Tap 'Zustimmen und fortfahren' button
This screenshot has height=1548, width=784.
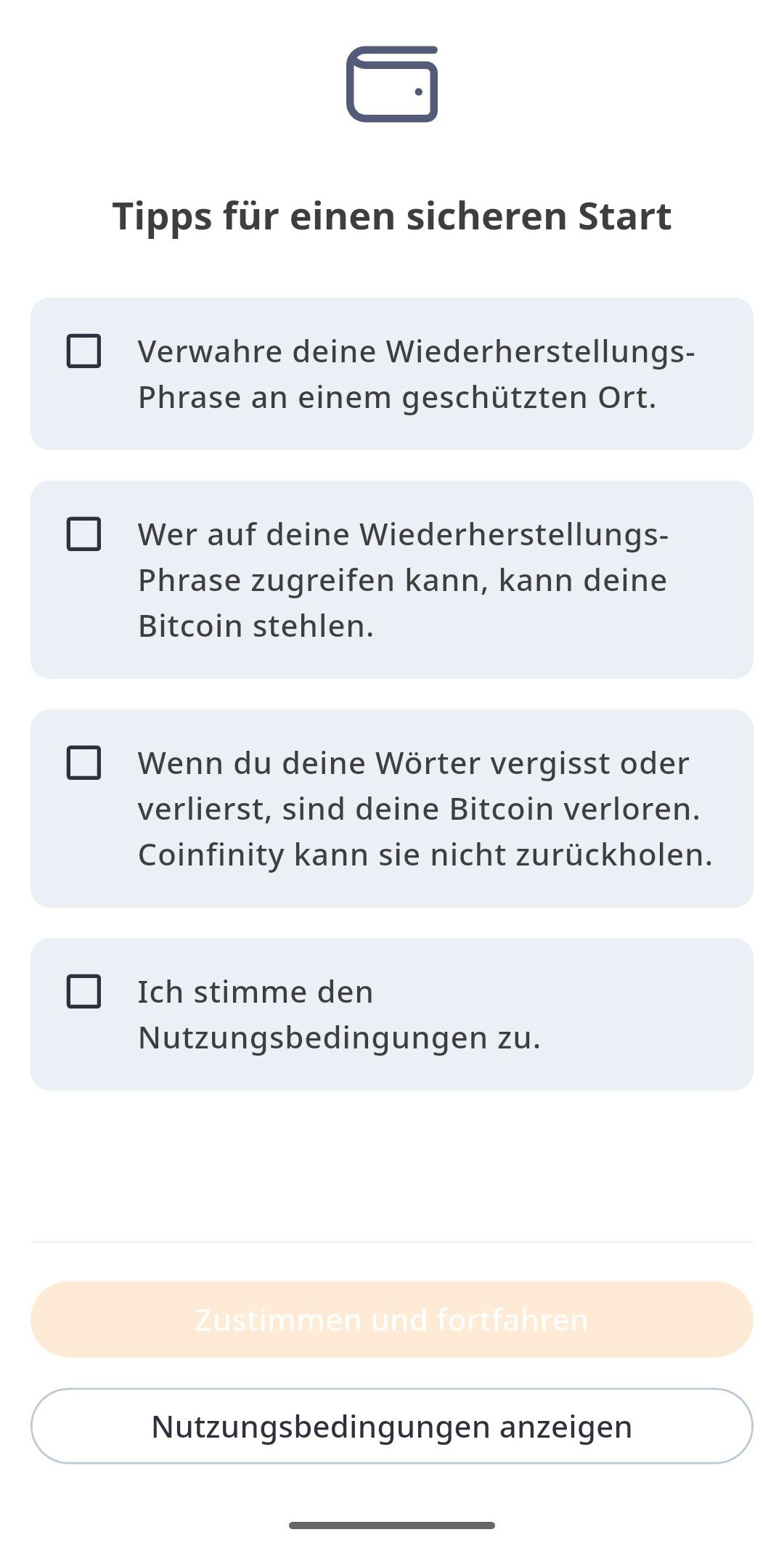pos(392,1319)
